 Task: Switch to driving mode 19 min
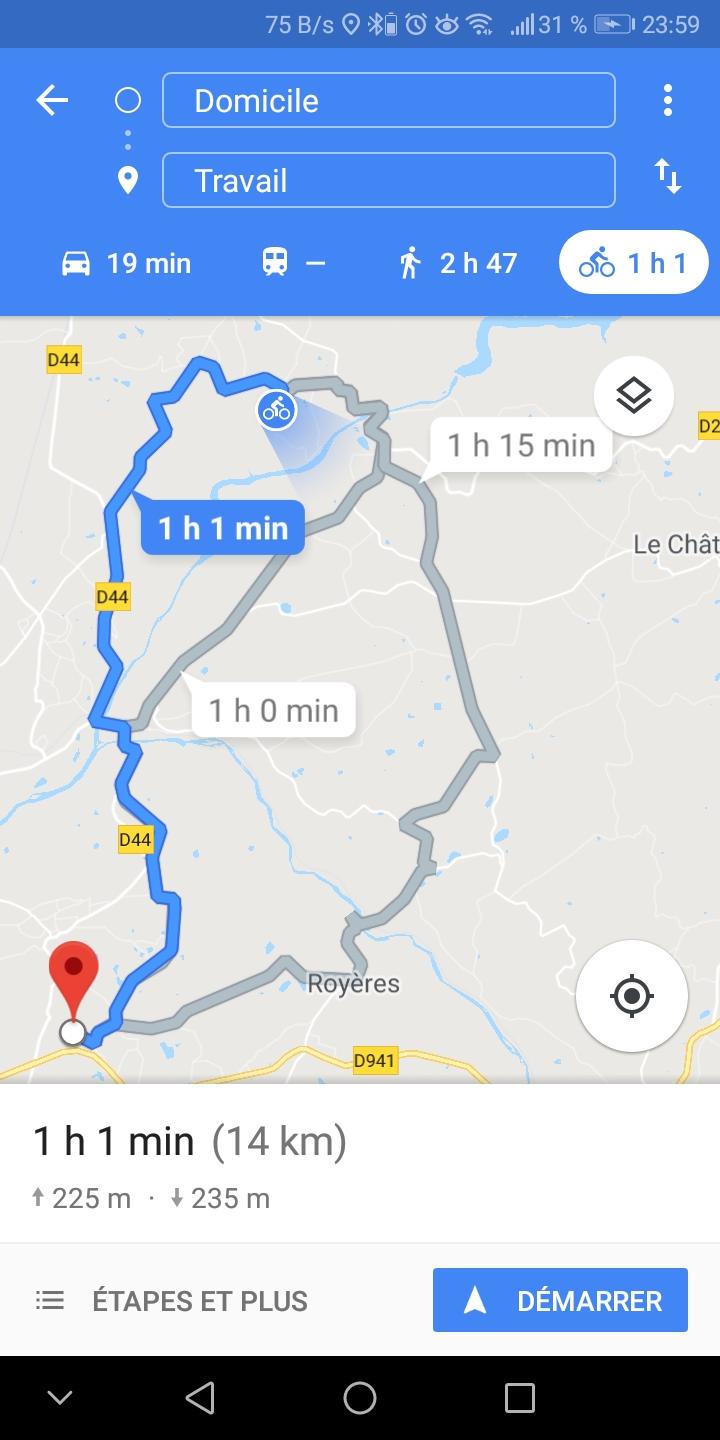point(126,263)
